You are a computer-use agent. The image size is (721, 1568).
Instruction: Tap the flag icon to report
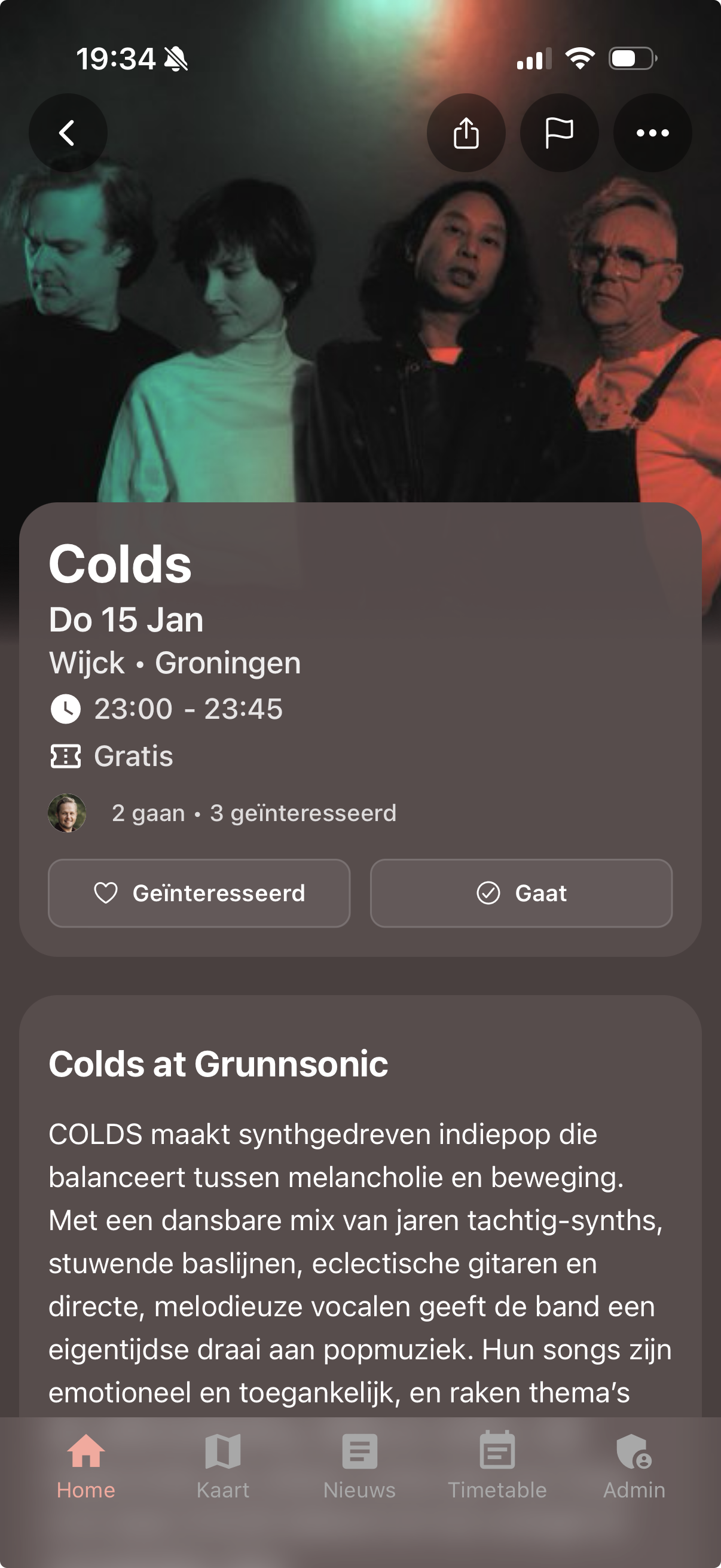559,133
